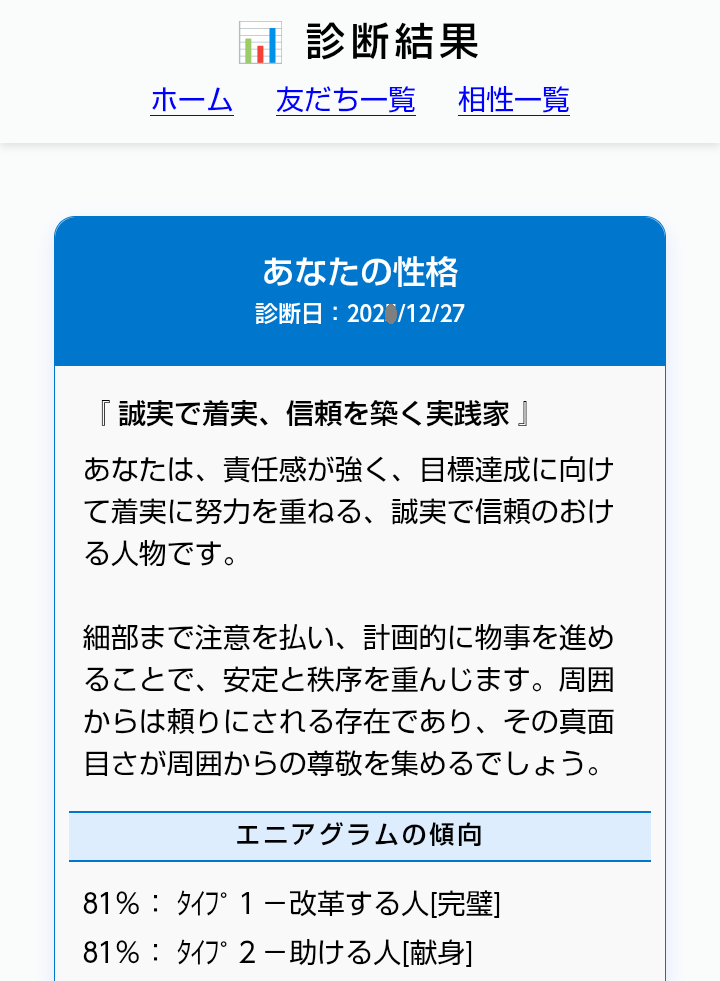Open the 相性一覧 link
This screenshot has width=720, height=981.
[x=513, y=100]
